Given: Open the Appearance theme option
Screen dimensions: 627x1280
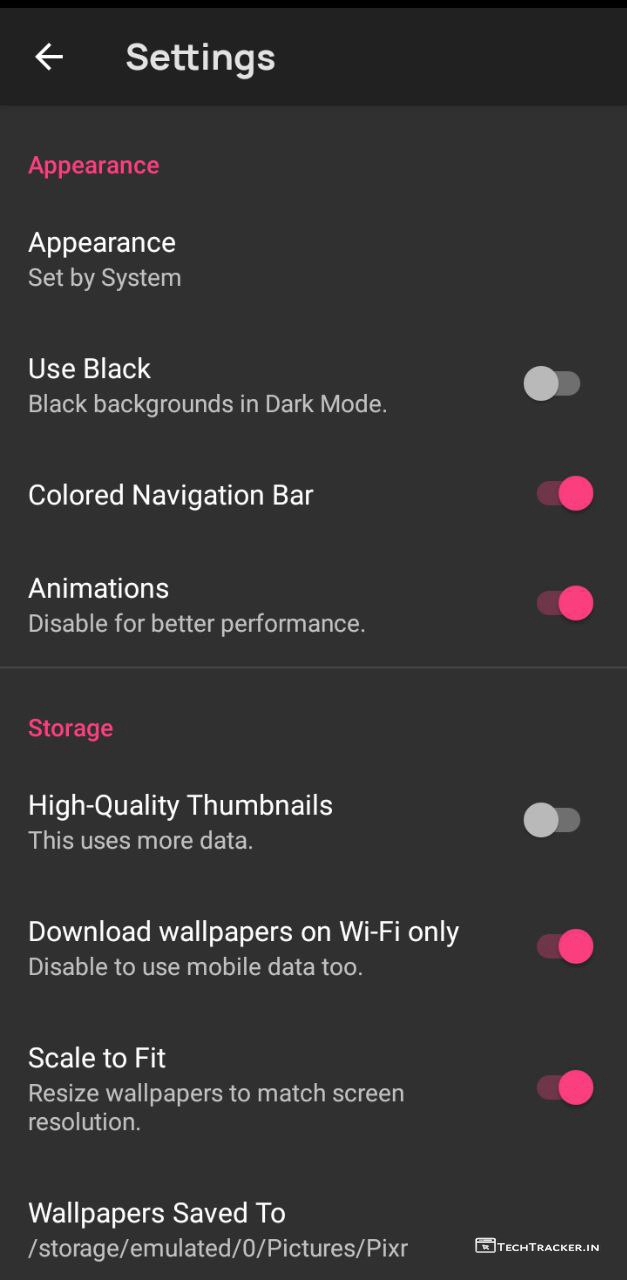Looking at the screenshot, I should 102,259.
